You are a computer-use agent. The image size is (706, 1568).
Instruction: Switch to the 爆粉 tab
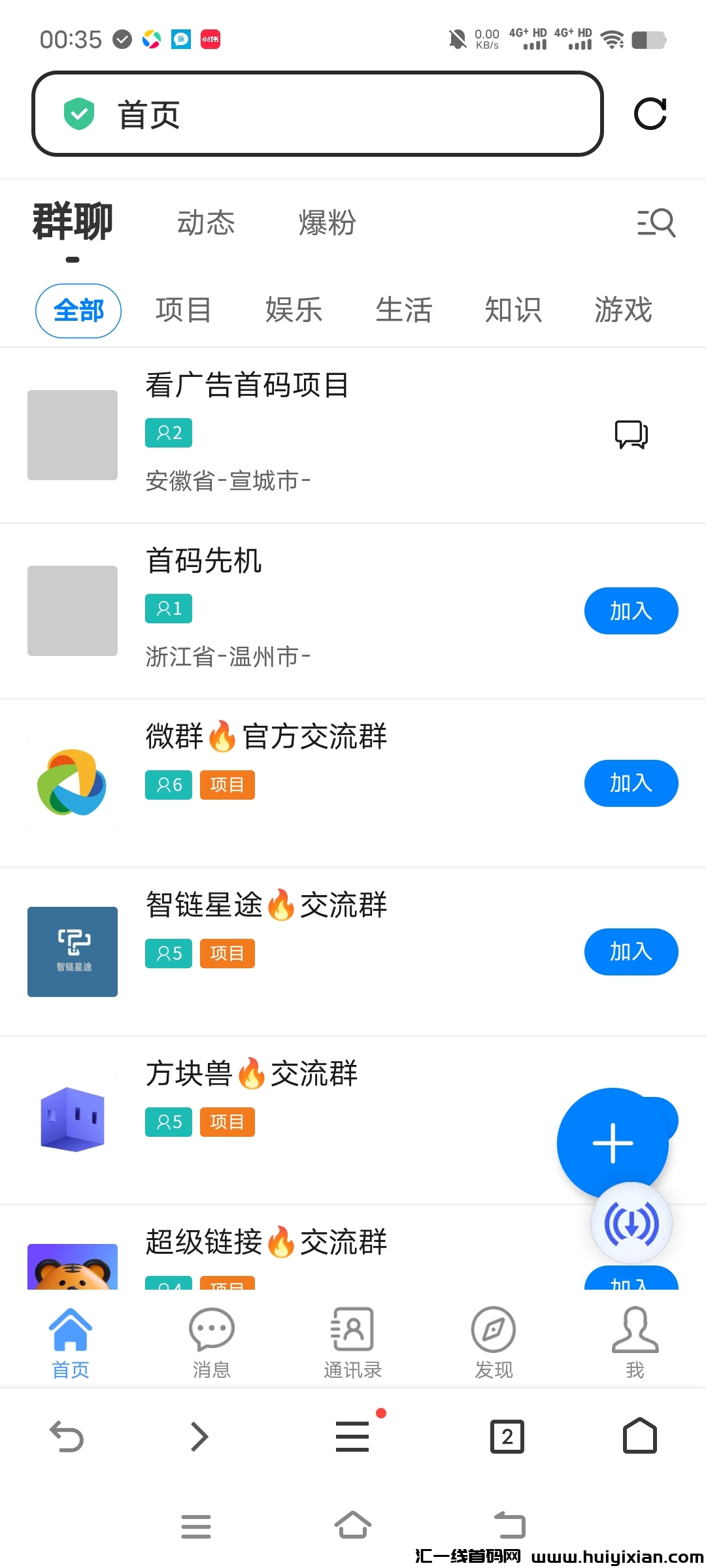pos(327,223)
